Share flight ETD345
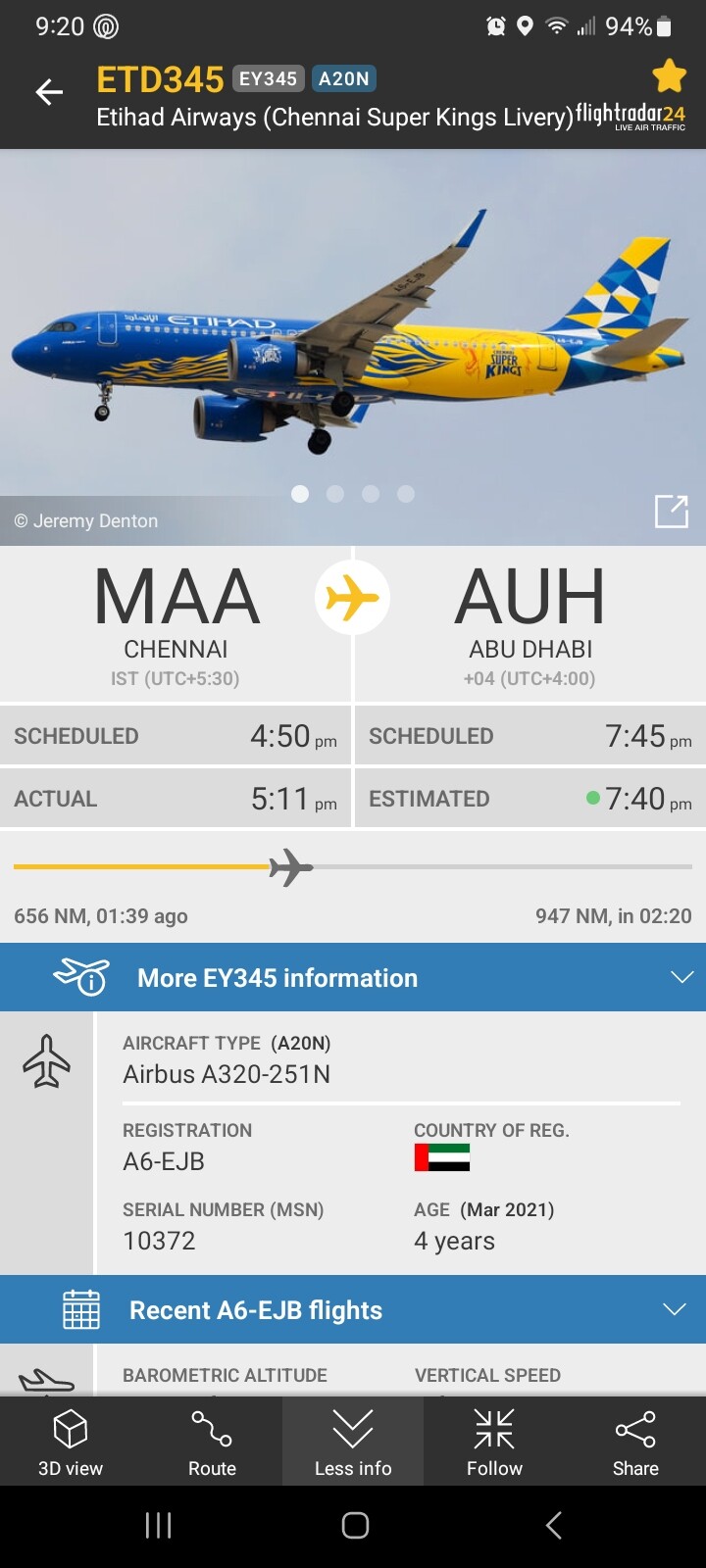706x1568 pixels. 635,1441
